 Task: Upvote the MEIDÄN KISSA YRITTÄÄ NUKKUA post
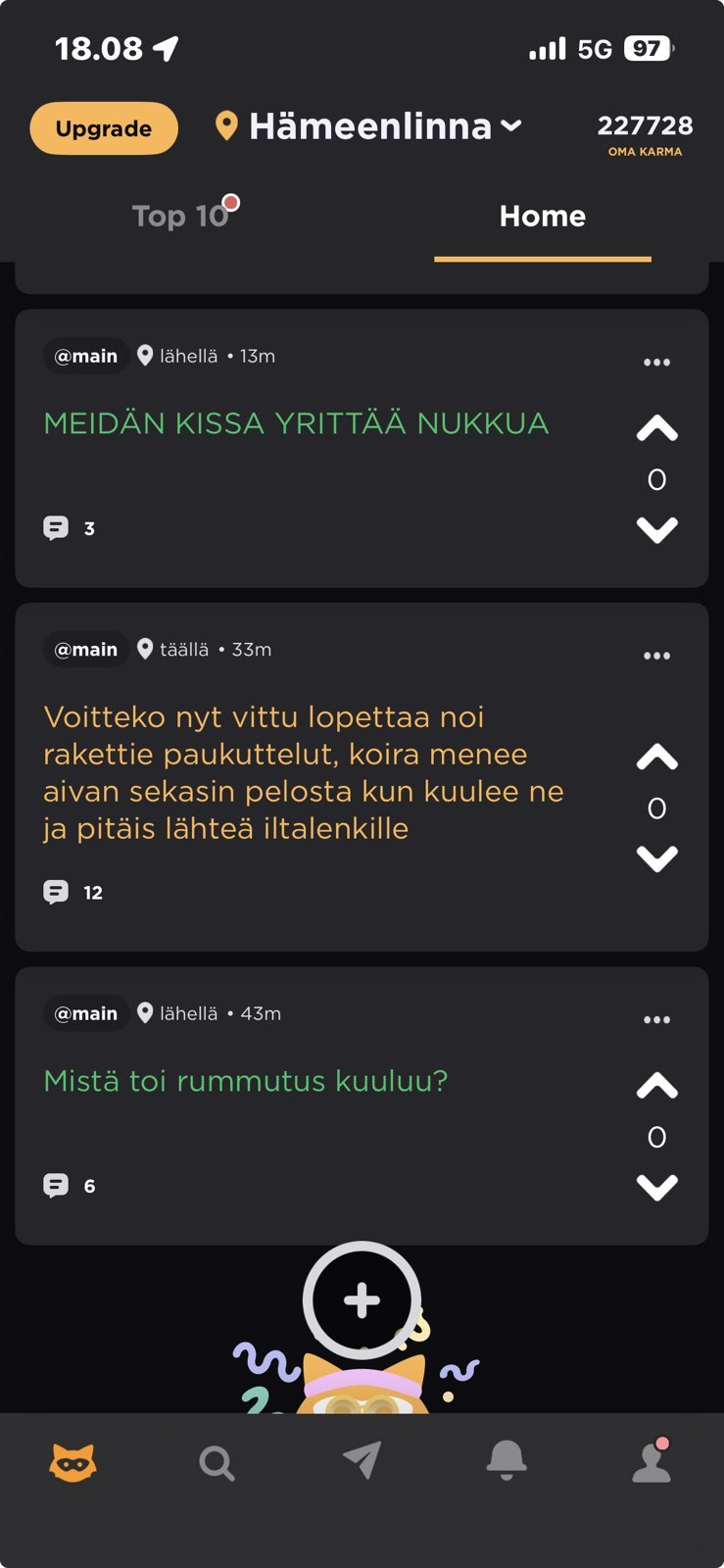click(x=656, y=428)
